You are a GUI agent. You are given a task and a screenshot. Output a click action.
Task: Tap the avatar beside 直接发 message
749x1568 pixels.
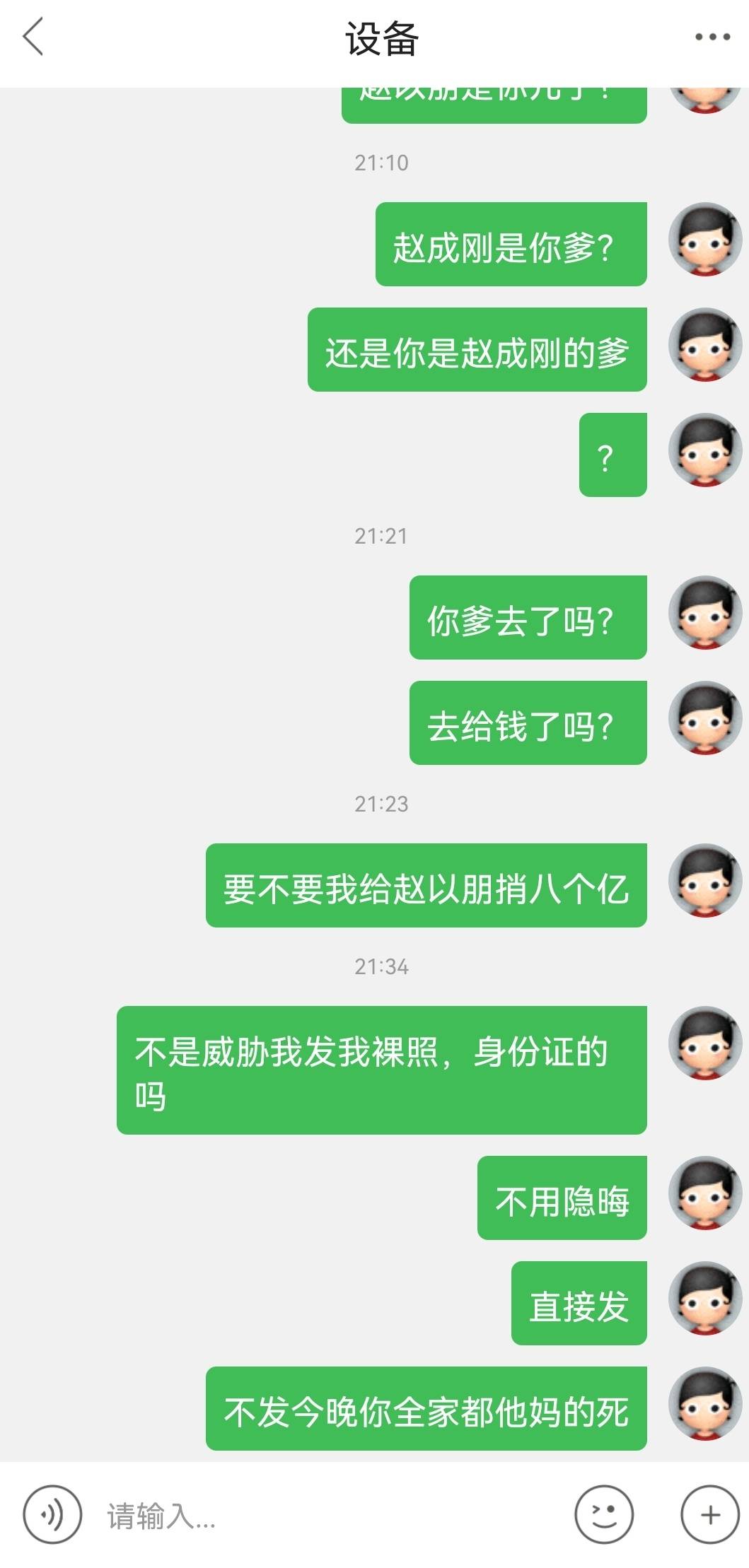pos(704,1299)
